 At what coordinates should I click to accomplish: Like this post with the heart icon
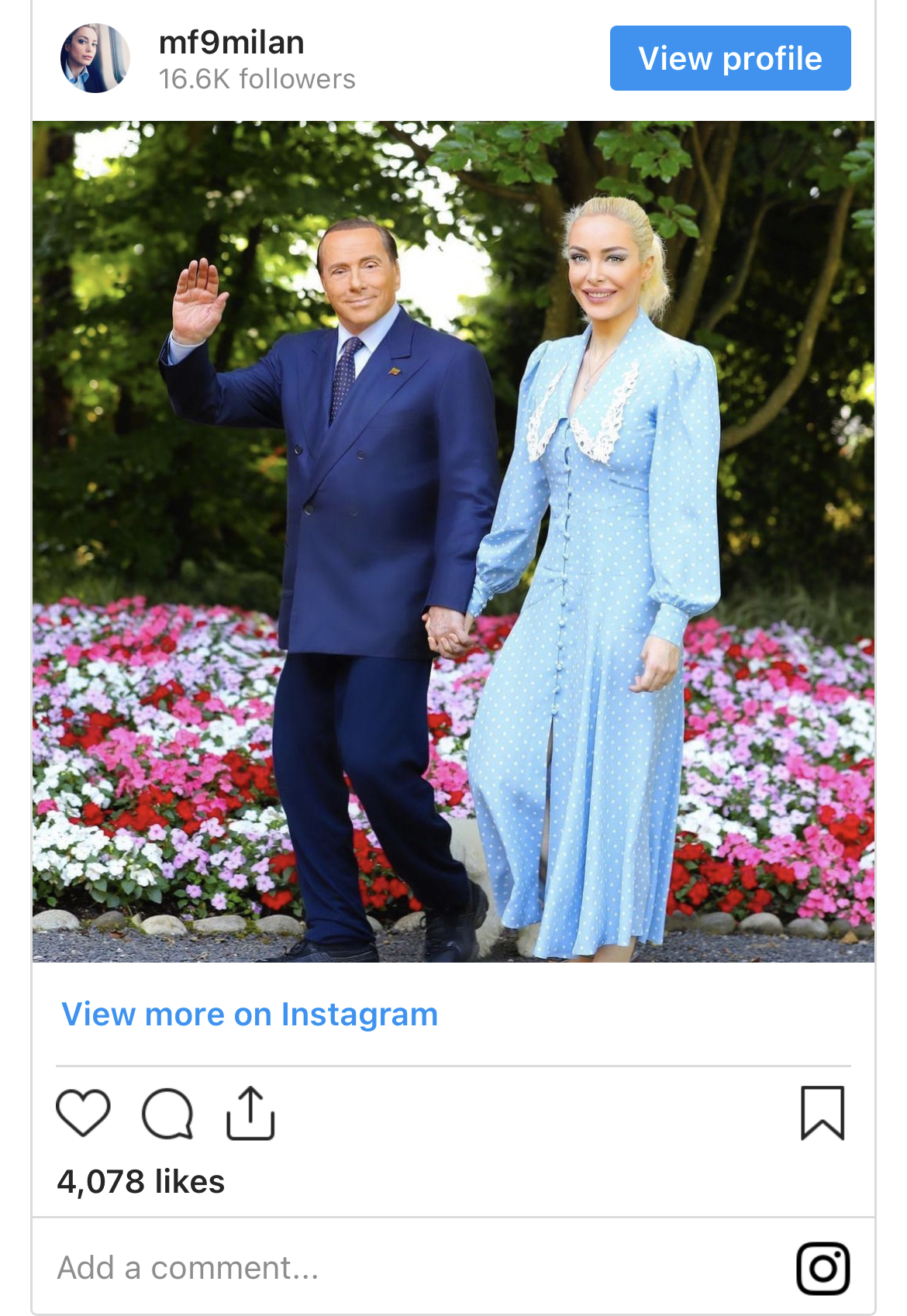pyautogui.click(x=83, y=1113)
